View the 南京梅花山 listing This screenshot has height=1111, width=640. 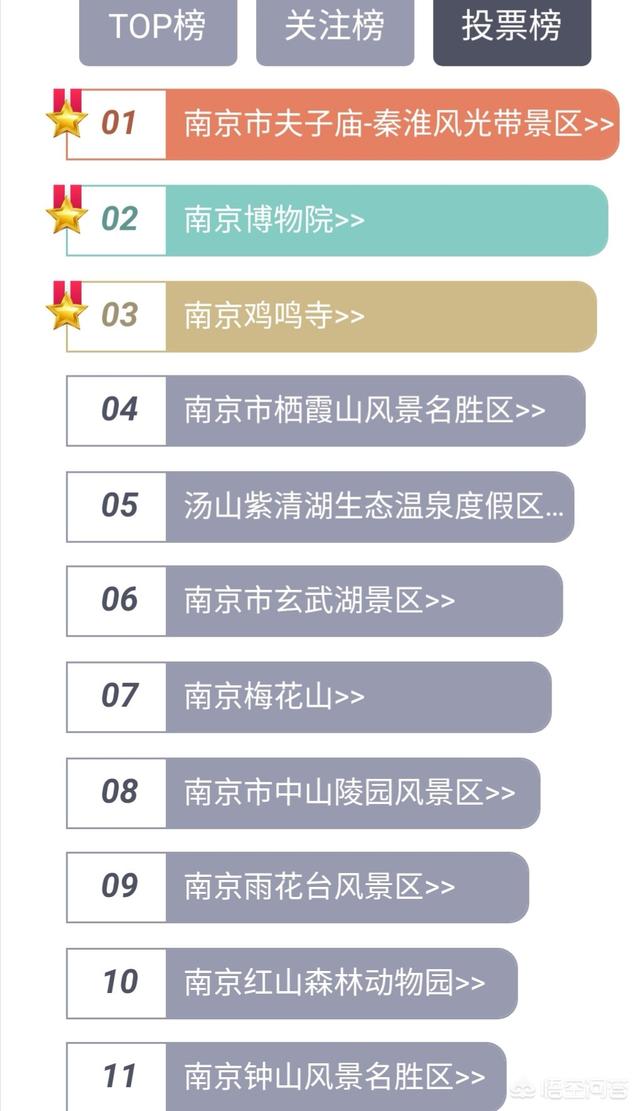coord(309,697)
